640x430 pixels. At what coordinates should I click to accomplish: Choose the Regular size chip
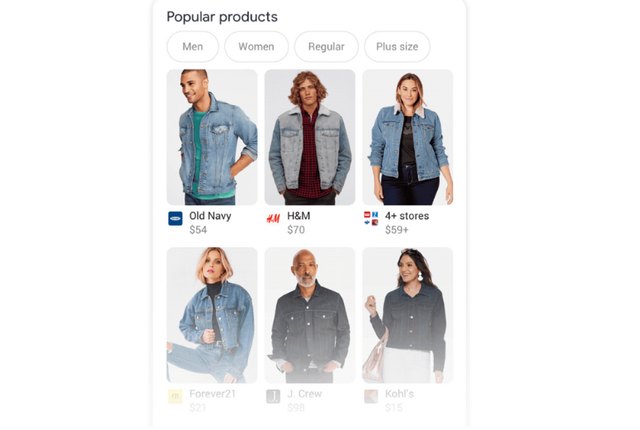click(326, 47)
